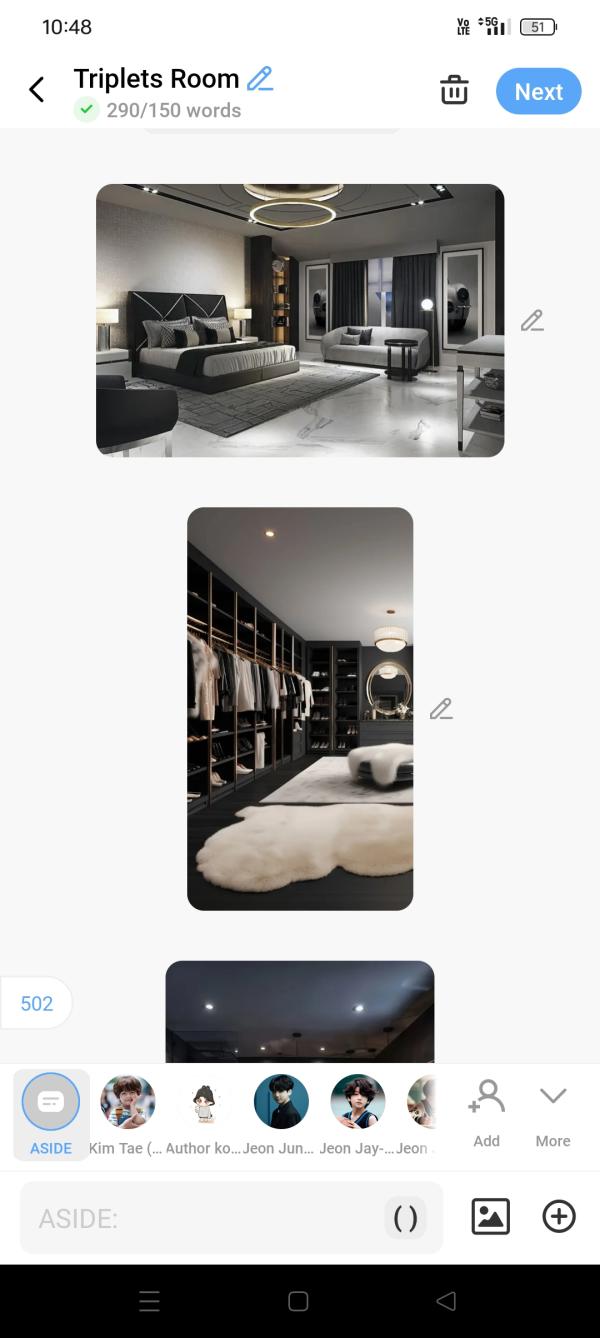This screenshot has height=1338, width=600.
Task: Tap the Next button
Action: pyautogui.click(x=538, y=91)
